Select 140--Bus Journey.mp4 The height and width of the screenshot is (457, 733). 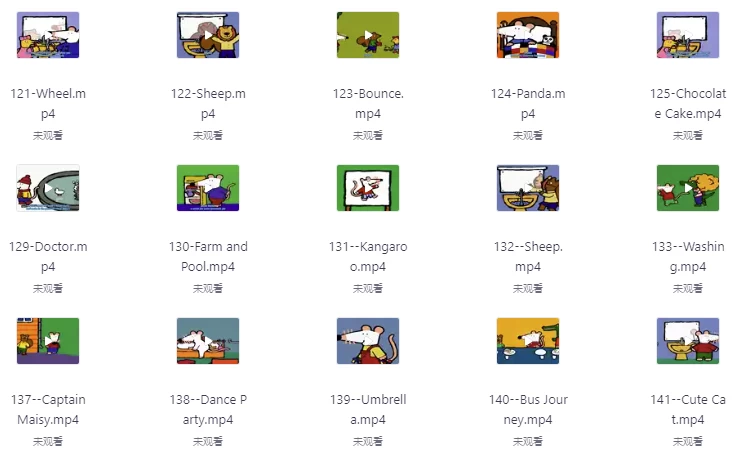tap(528, 341)
